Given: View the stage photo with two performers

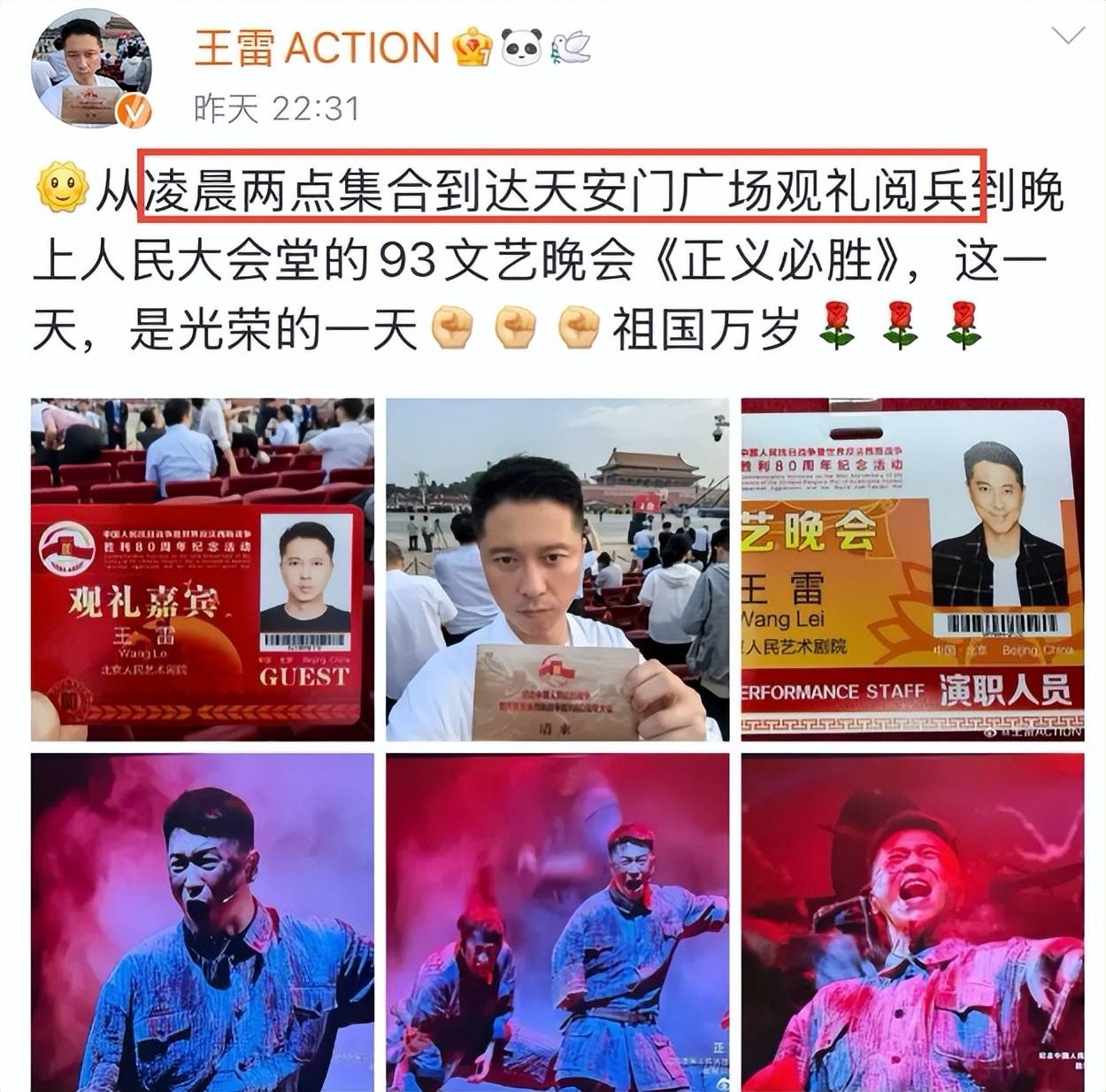Looking at the screenshot, I should 557,922.
